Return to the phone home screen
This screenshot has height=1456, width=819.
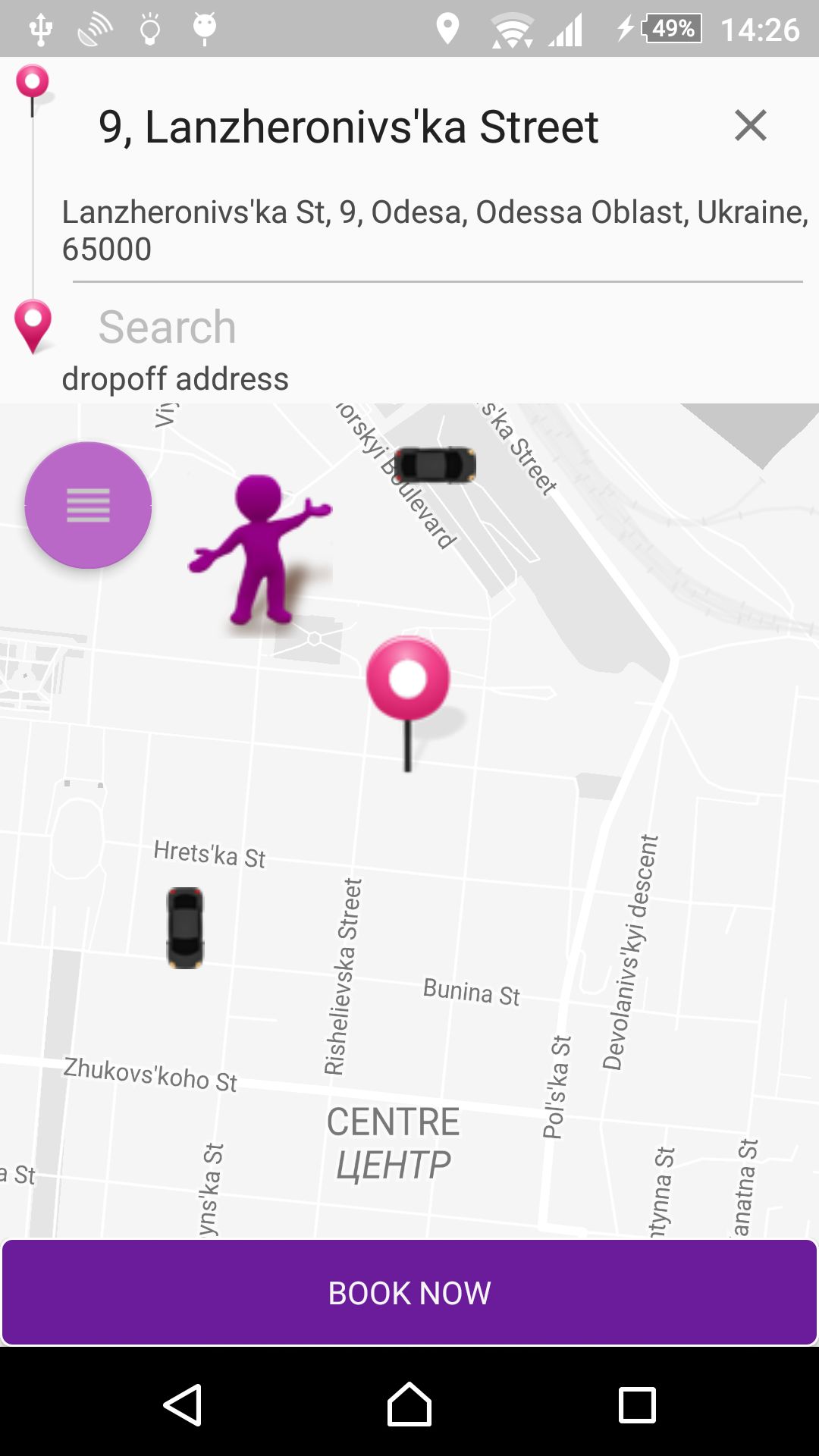(409, 1404)
